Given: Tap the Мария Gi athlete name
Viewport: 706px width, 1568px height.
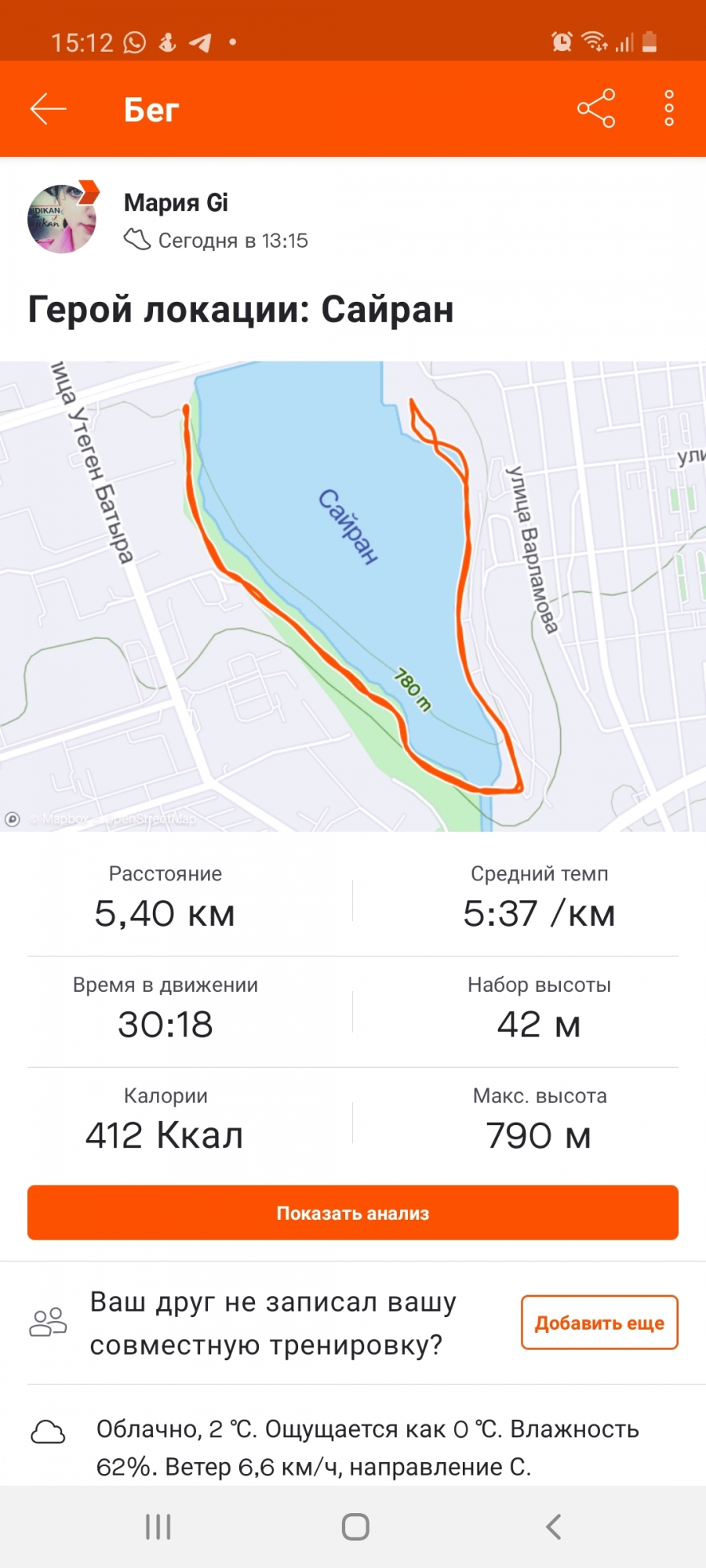Looking at the screenshot, I should pos(176,203).
